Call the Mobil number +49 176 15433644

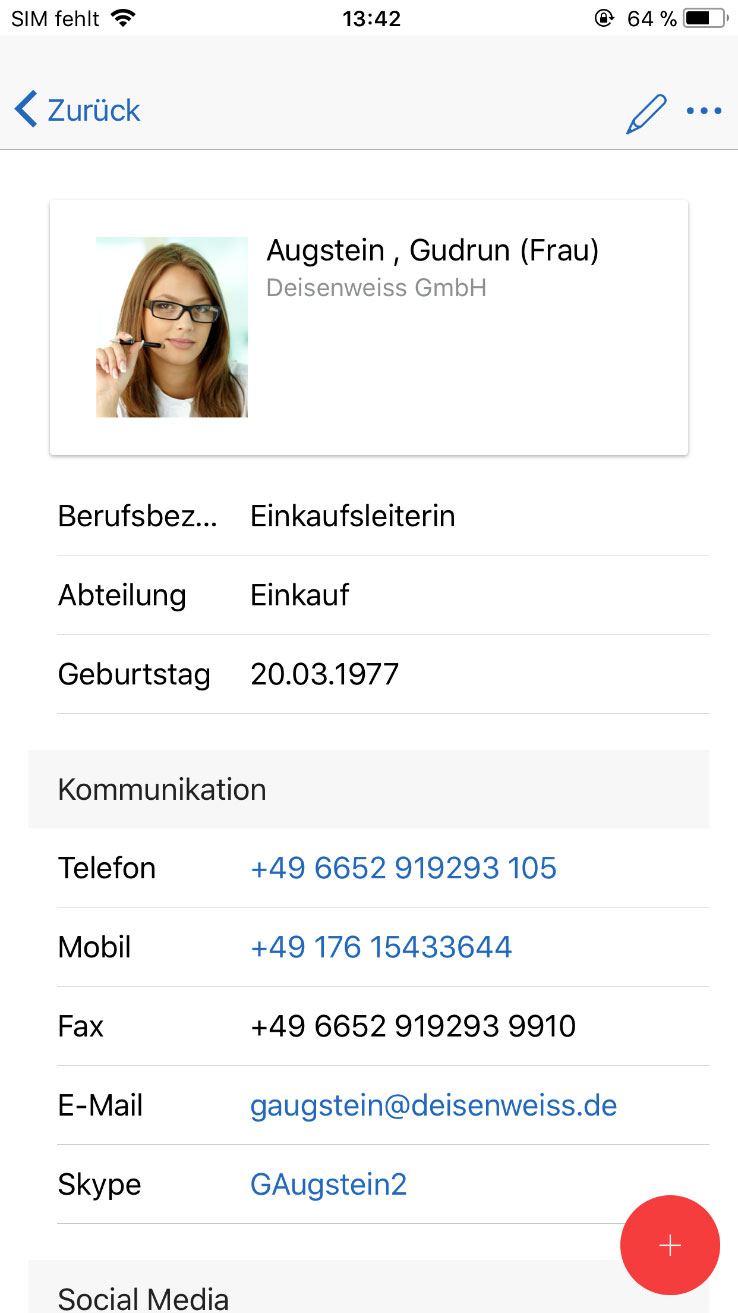tap(381, 947)
